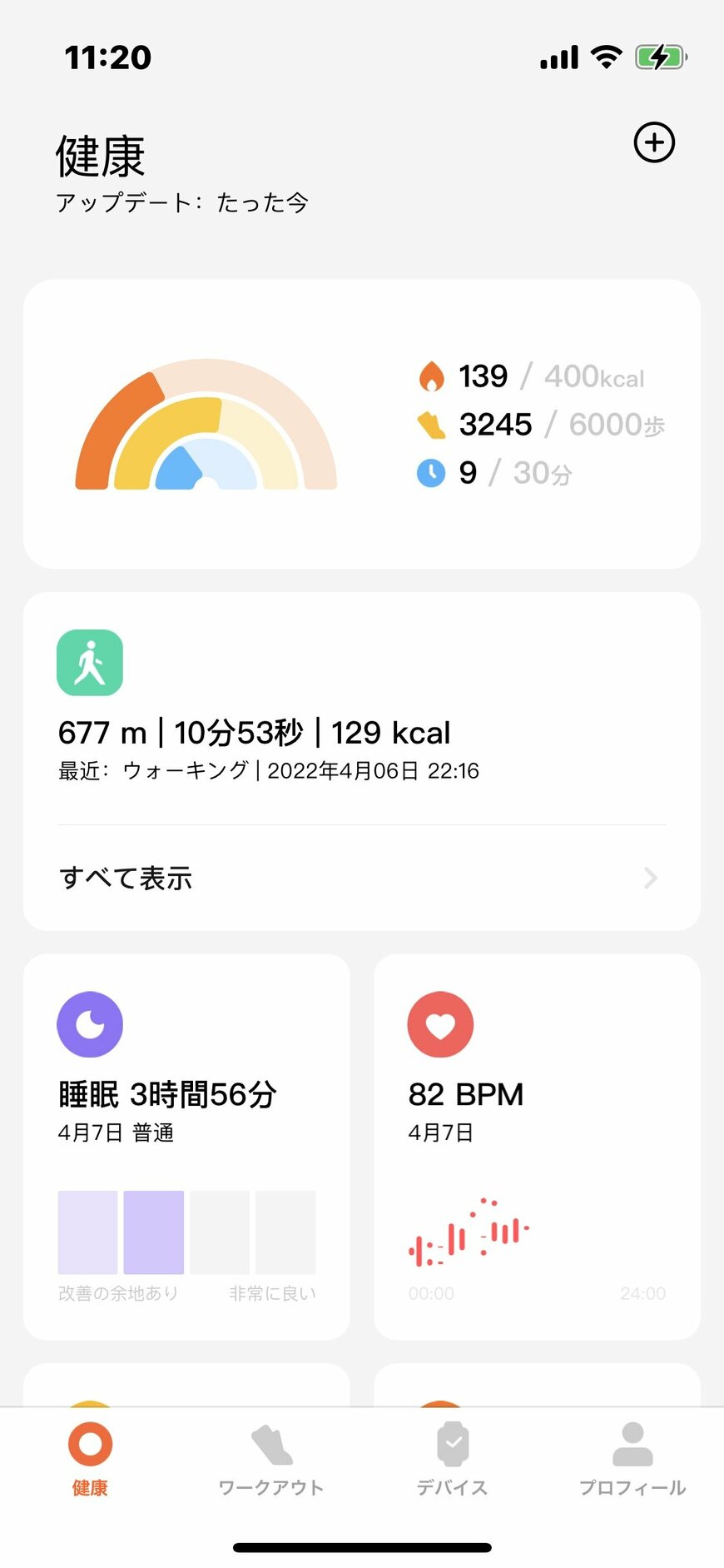Expand workouts using the right chevron arrow
Screen dimensions: 724x1568
(651, 878)
